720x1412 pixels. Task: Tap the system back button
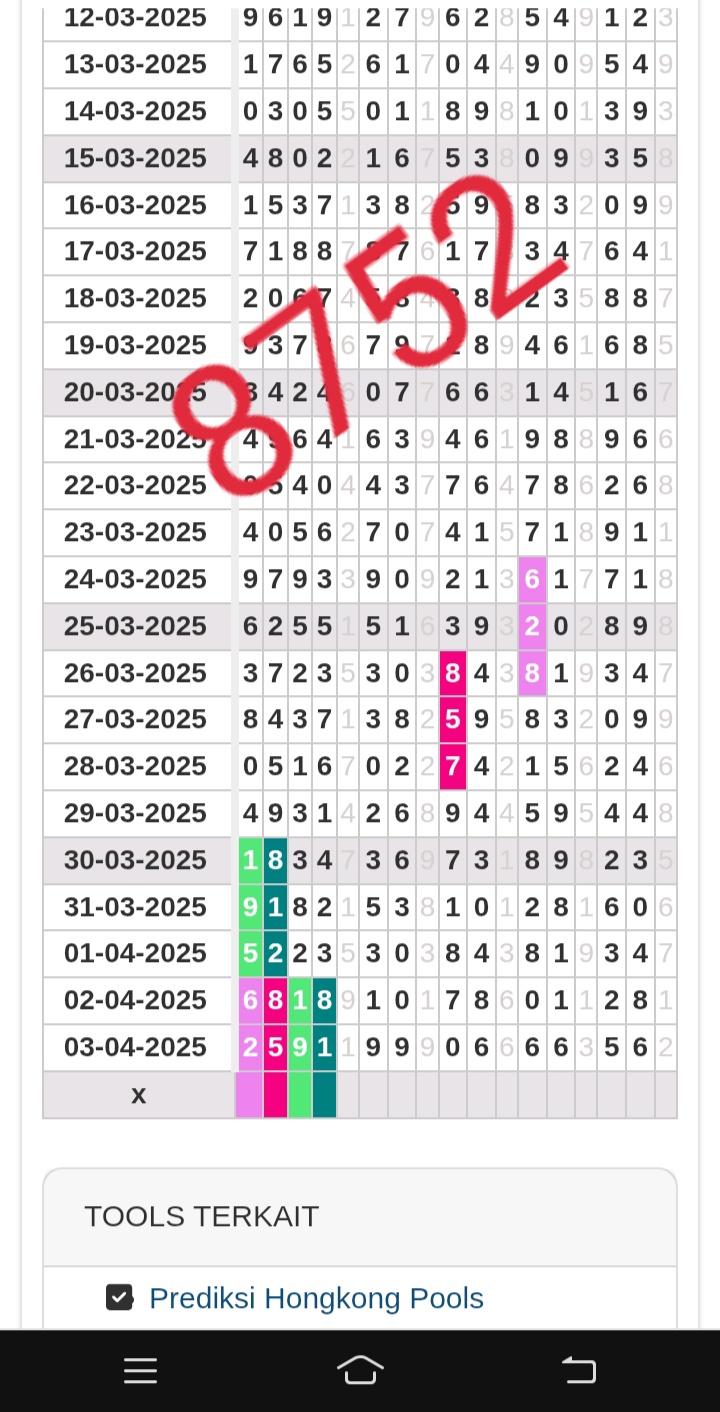coord(579,1370)
